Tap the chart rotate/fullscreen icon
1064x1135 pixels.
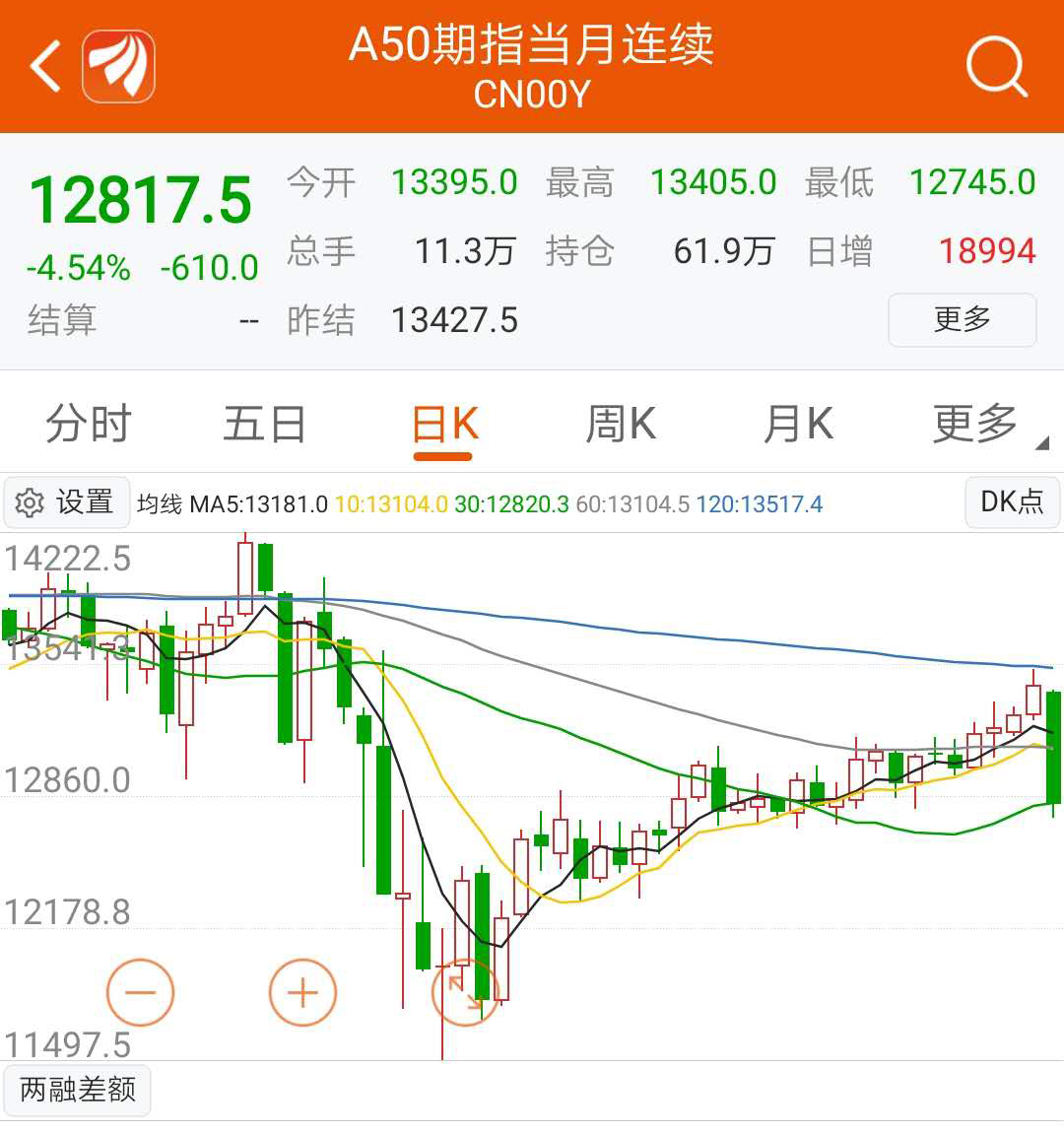(465, 992)
